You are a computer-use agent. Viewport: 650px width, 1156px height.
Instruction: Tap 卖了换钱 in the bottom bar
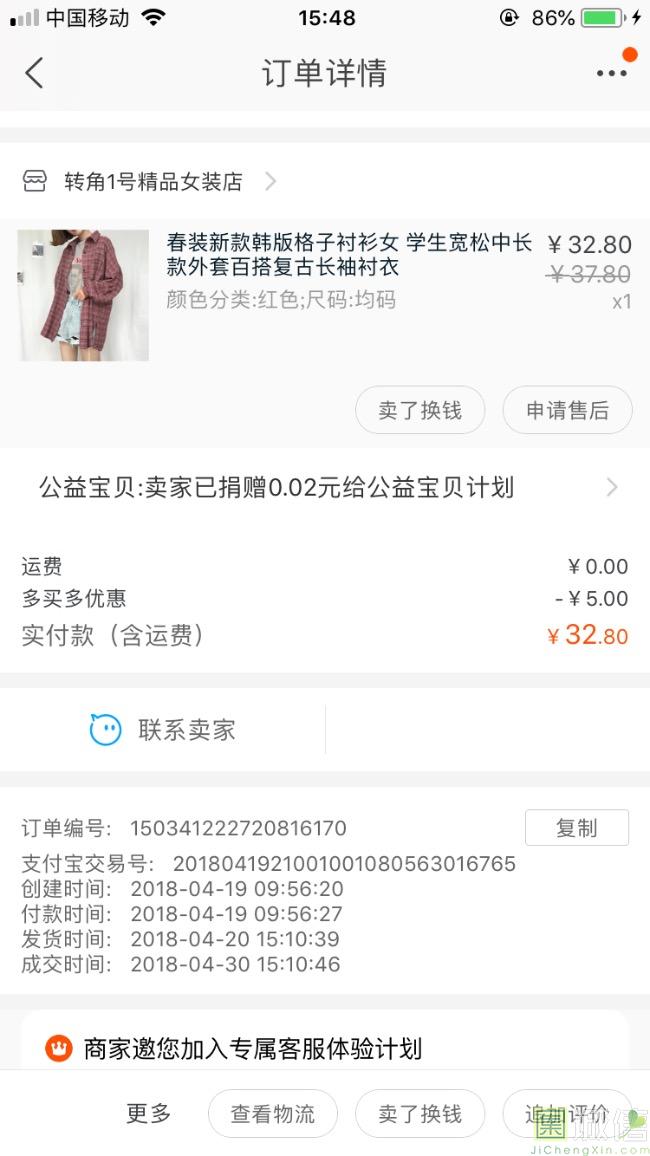pyautogui.click(x=420, y=1114)
